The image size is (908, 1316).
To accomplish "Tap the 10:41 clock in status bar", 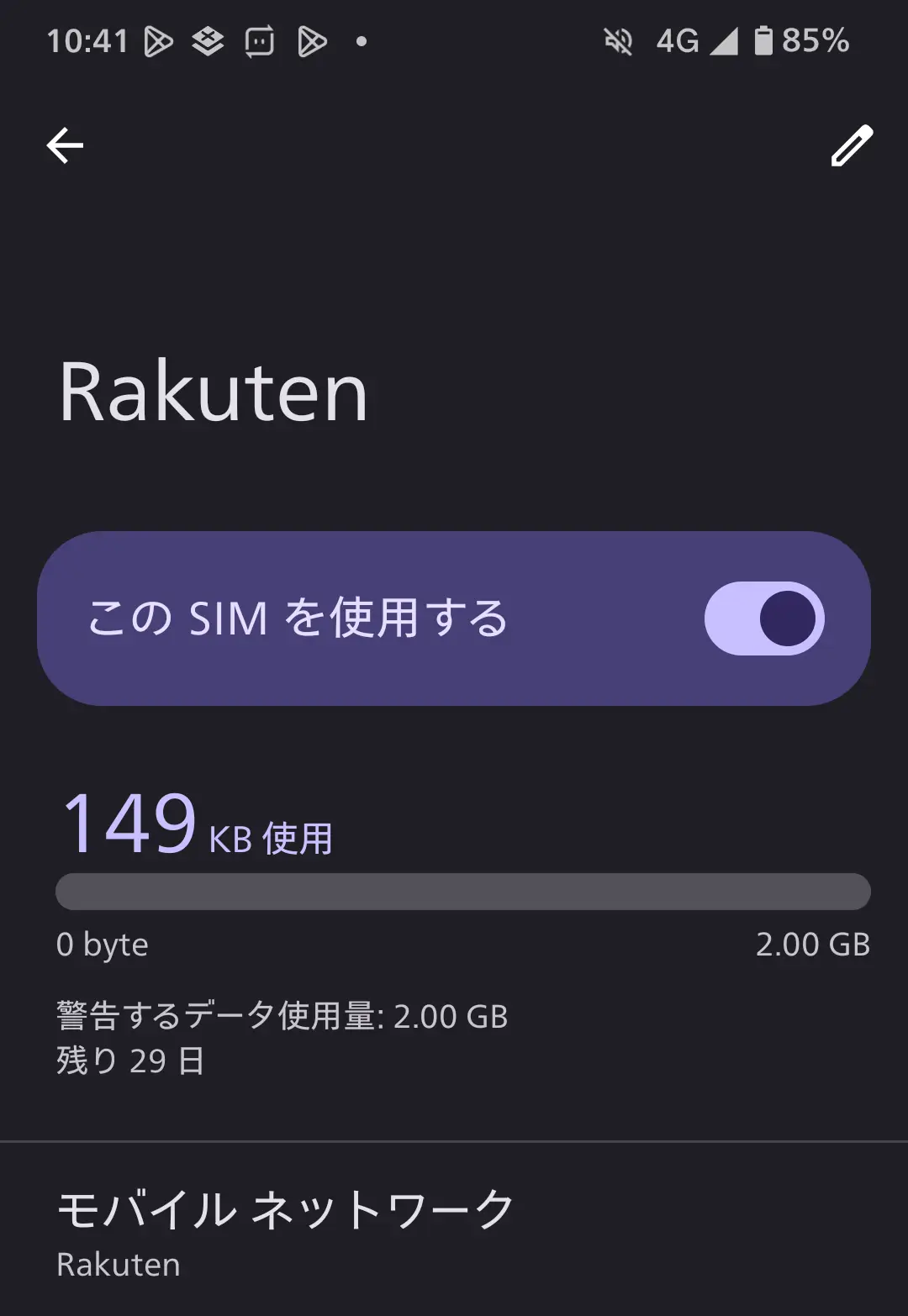I will tap(88, 40).
